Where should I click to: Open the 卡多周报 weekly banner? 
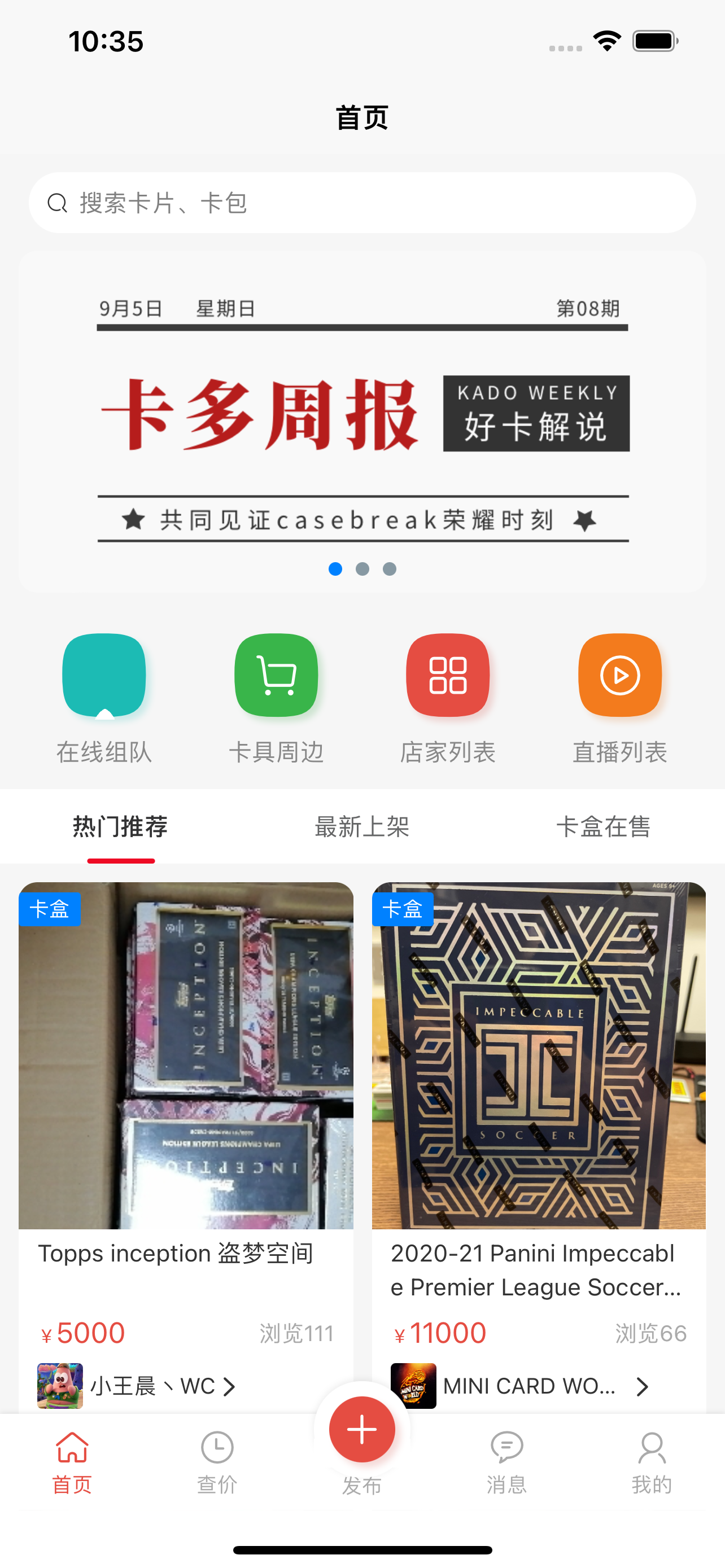(x=362, y=420)
